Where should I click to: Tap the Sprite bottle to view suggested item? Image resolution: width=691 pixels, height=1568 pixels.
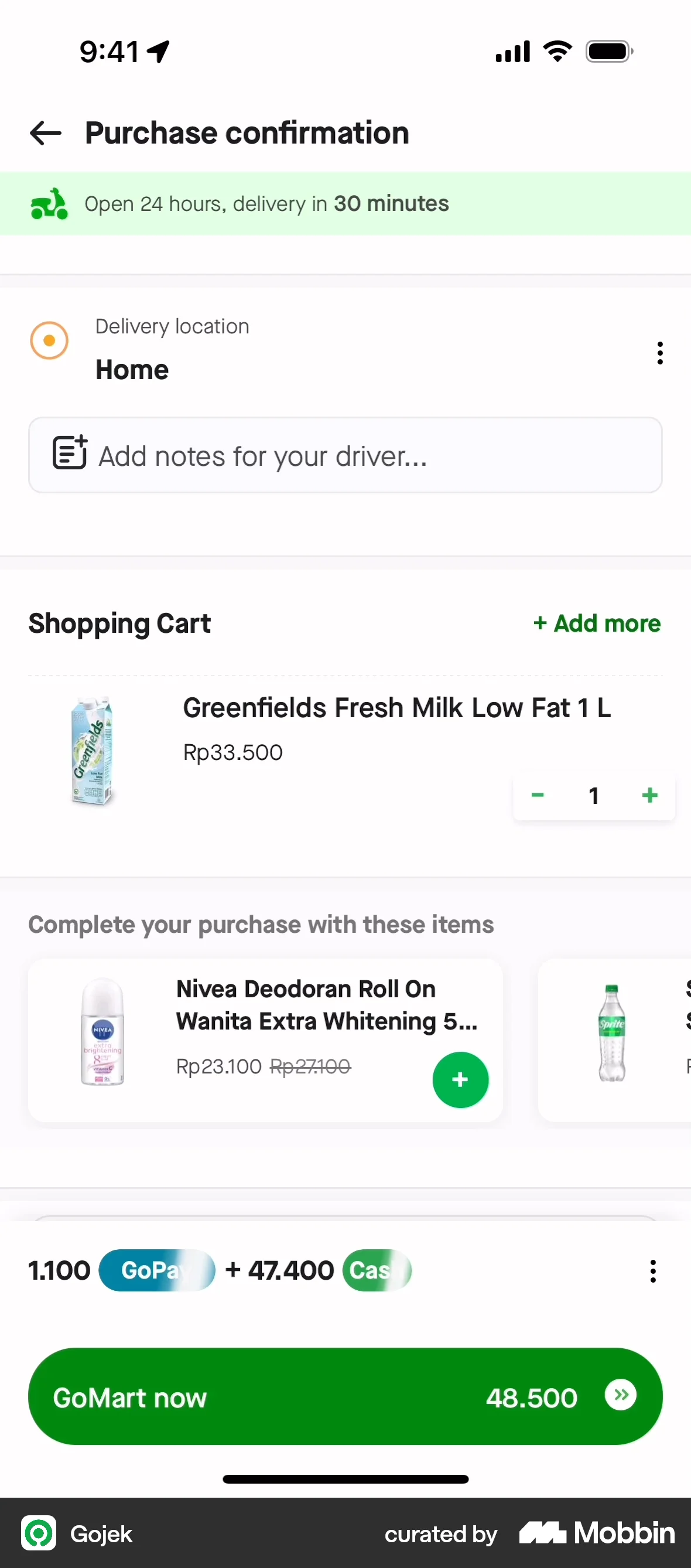tap(611, 1035)
